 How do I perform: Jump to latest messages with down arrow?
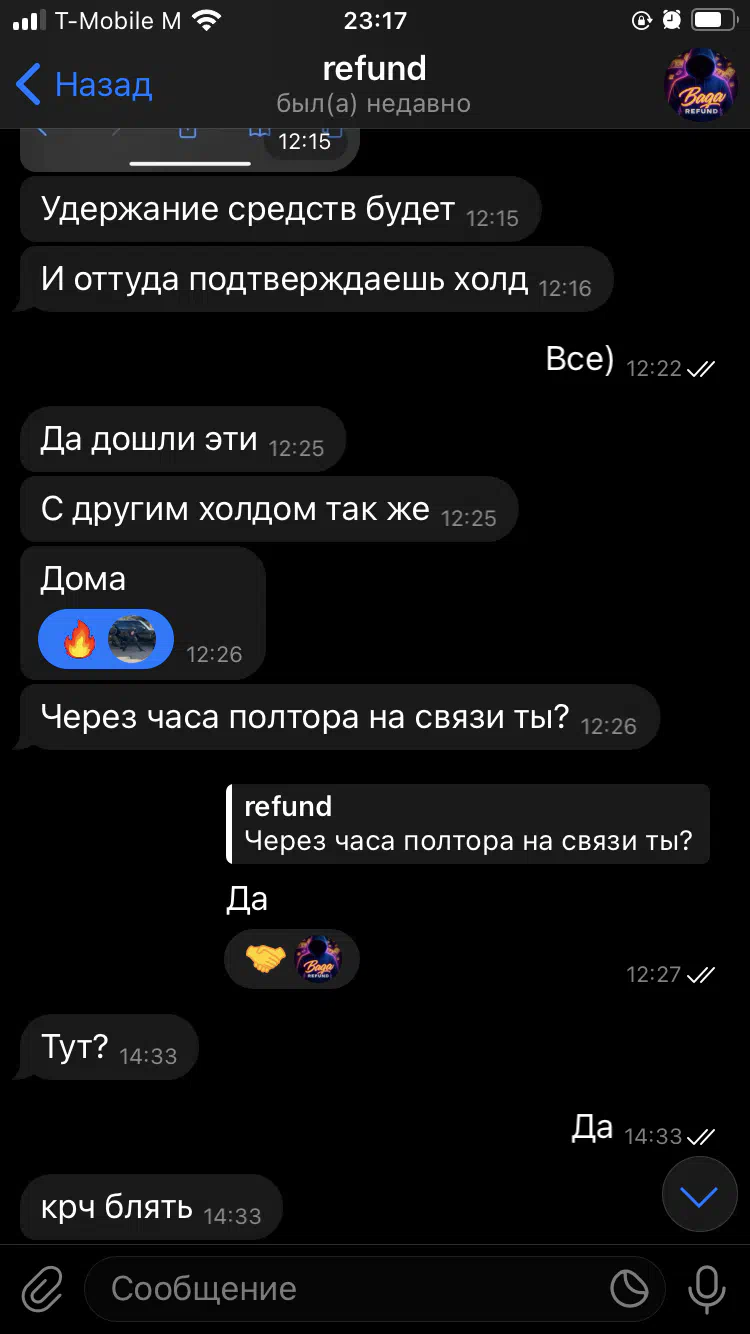(x=699, y=1195)
